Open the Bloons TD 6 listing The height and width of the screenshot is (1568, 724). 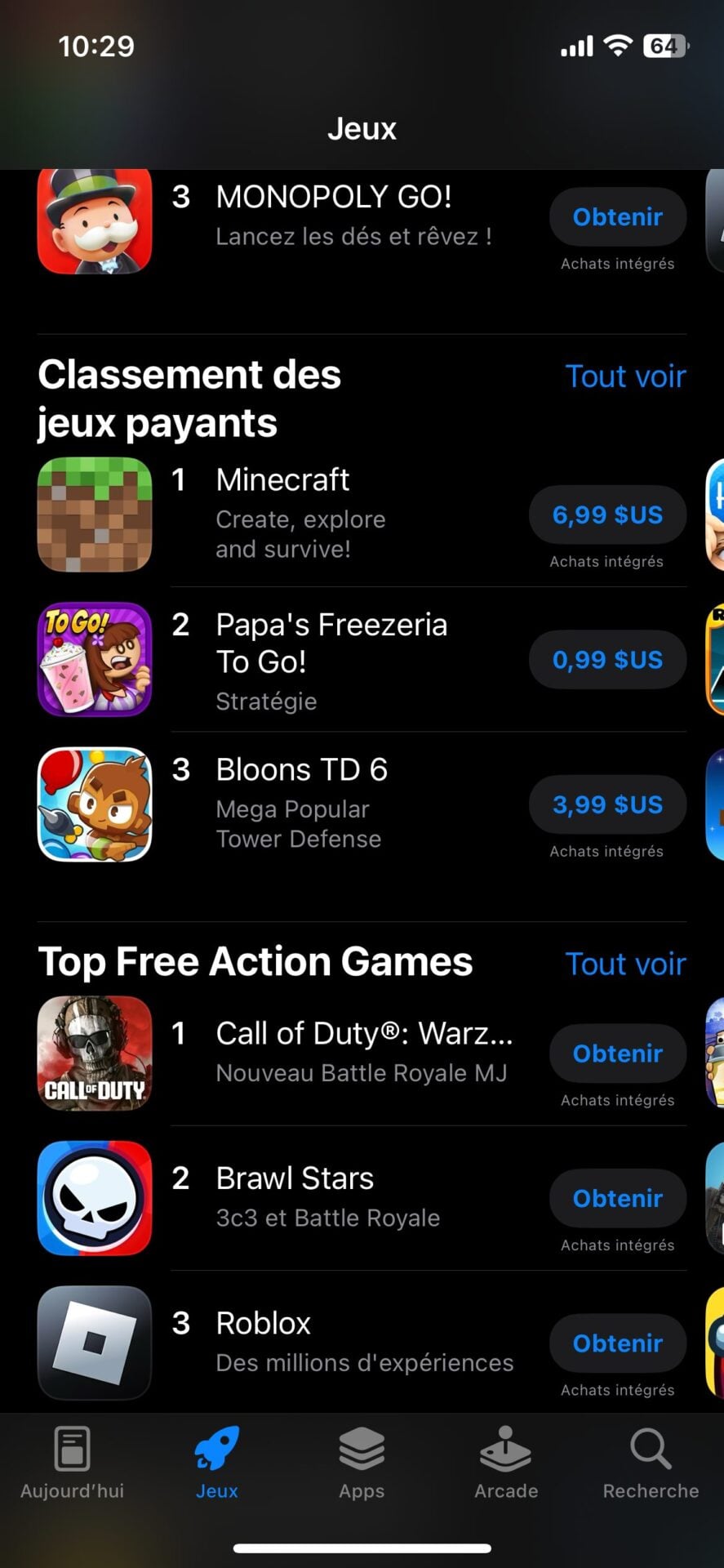[x=301, y=770]
